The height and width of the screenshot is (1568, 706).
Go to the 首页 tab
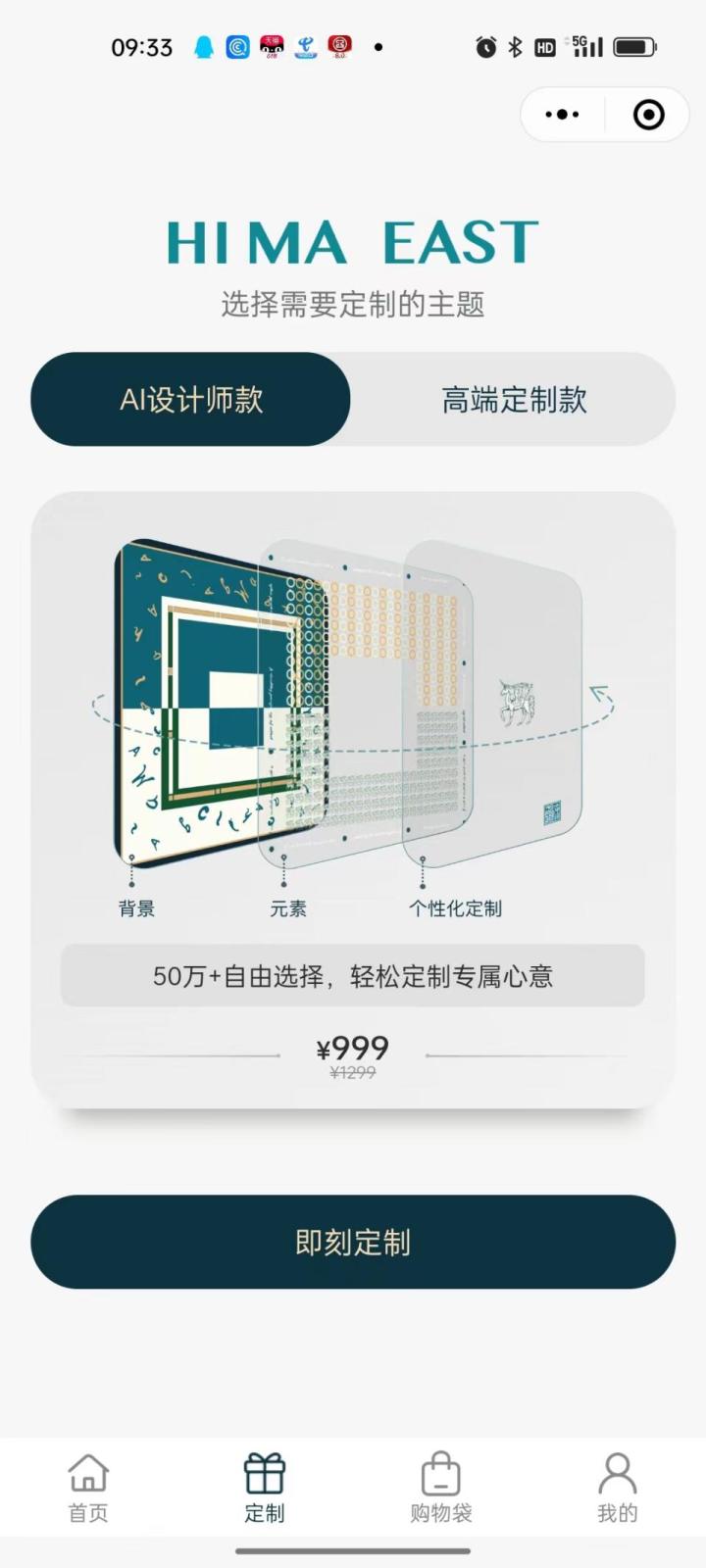click(88, 1488)
